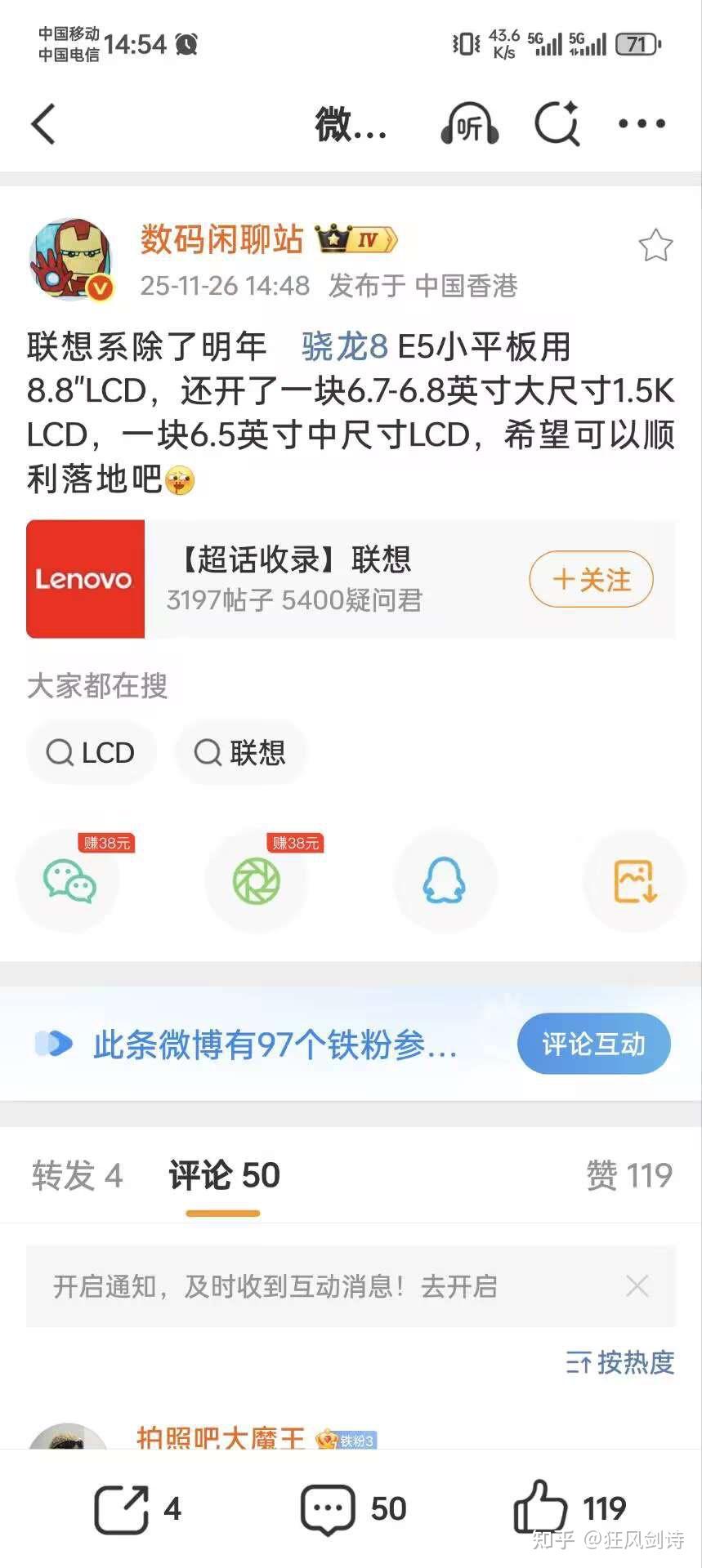The image size is (702, 1568).
Task: Open the more options icon in top bar
Action: click(x=640, y=124)
